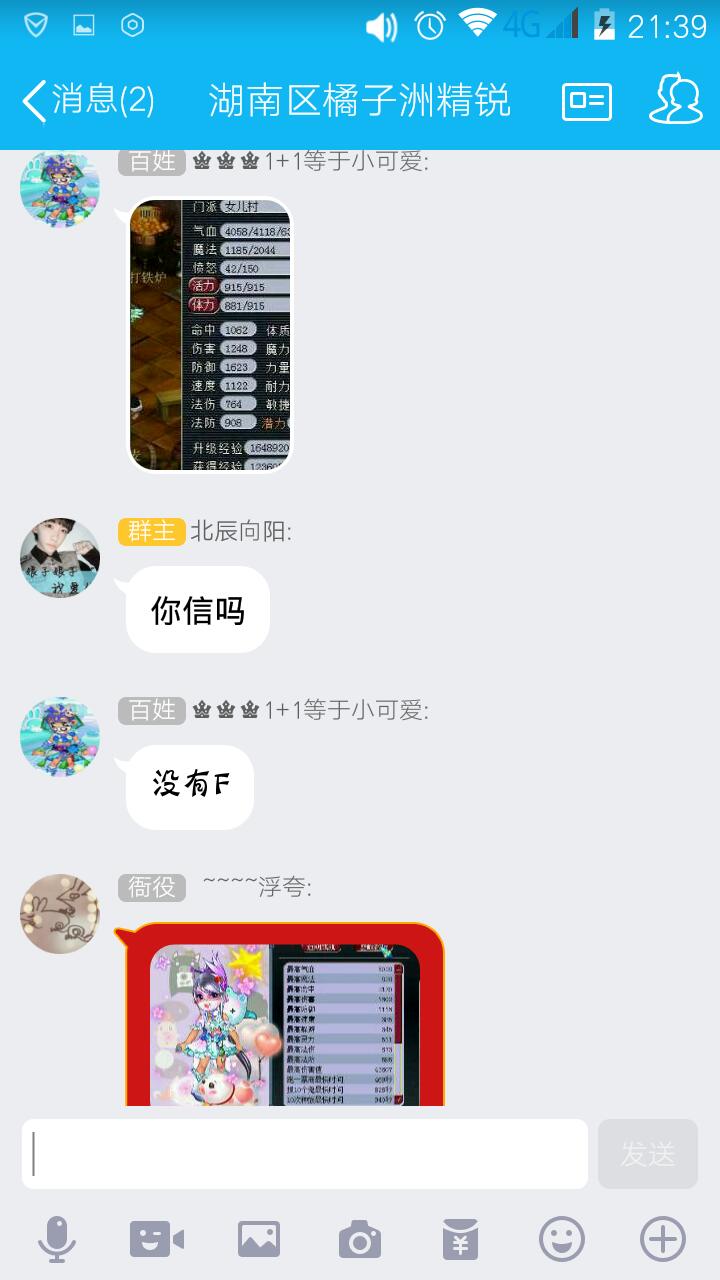Tap the 发送 send button
Viewport: 720px width, 1280px height.
pyautogui.click(x=648, y=1154)
